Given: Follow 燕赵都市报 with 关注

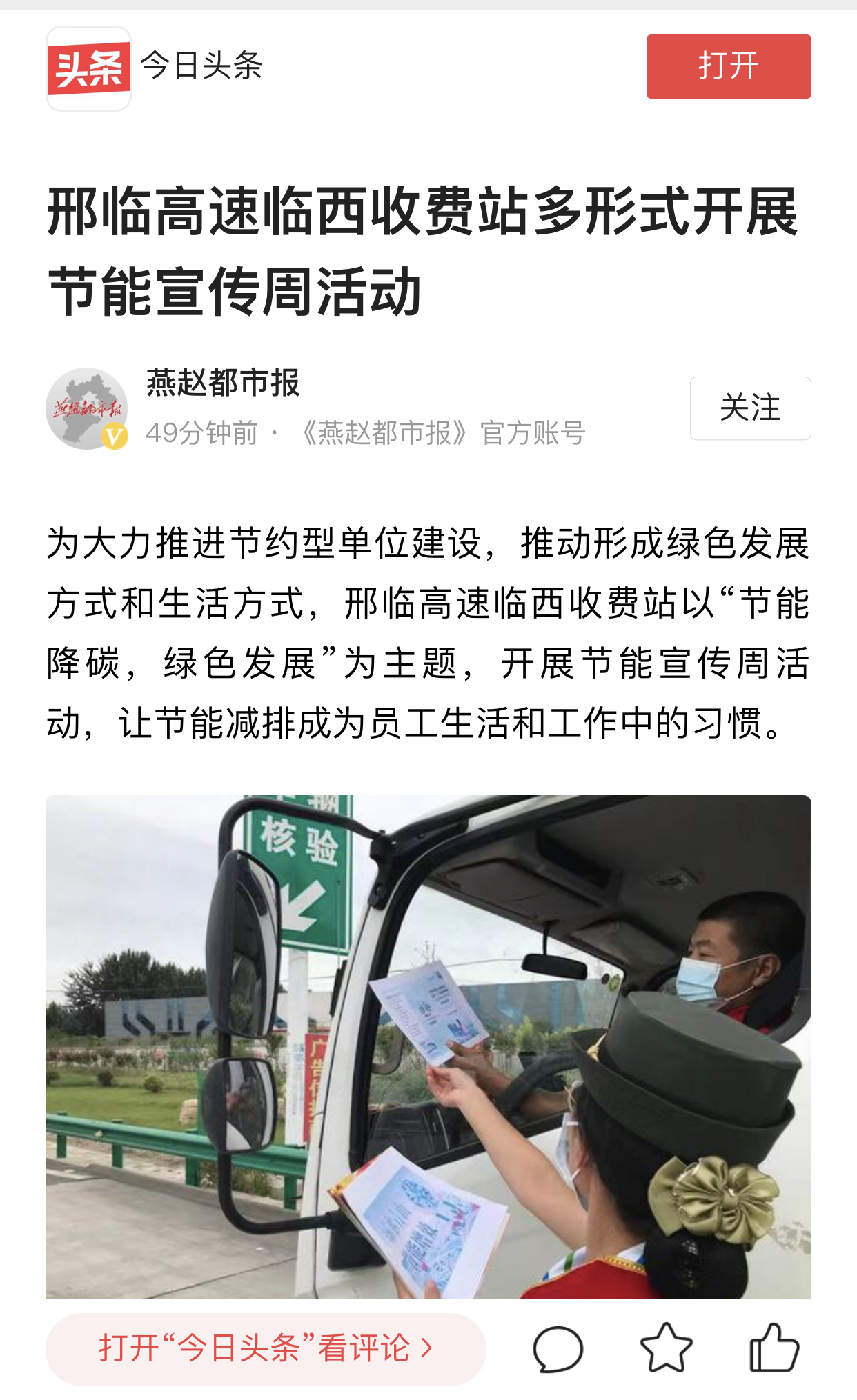Looking at the screenshot, I should click(750, 408).
